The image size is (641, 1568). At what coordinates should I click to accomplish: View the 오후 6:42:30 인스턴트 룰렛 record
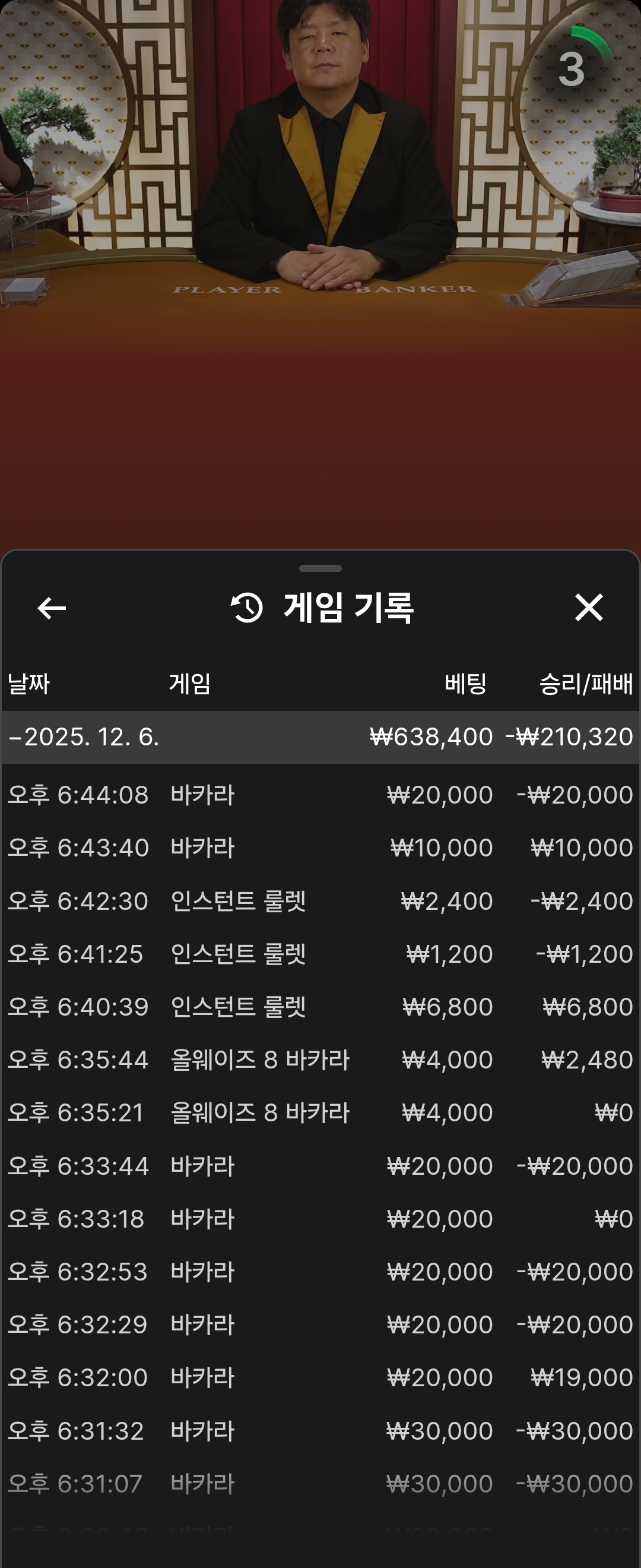(320, 901)
